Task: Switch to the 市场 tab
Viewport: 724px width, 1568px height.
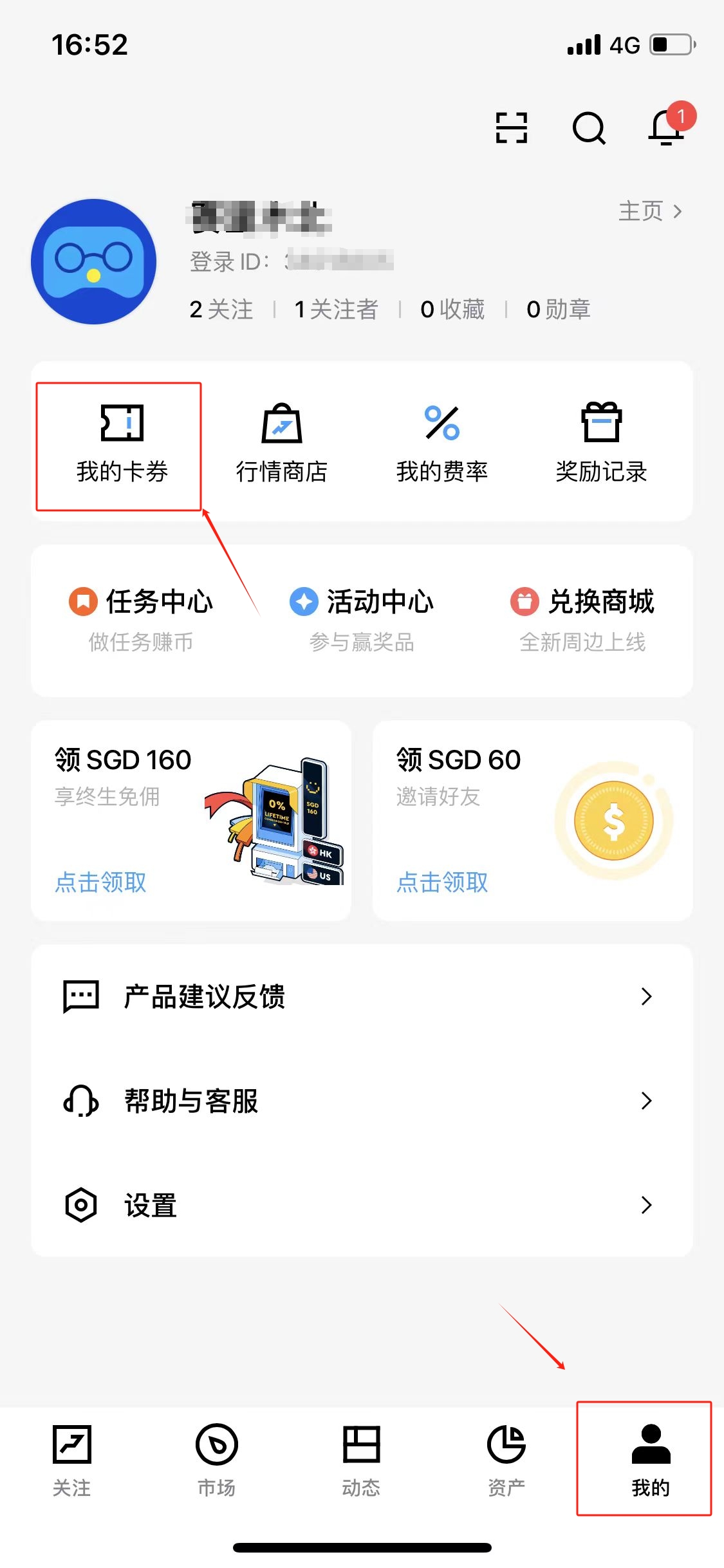Action: pos(217,1461)
